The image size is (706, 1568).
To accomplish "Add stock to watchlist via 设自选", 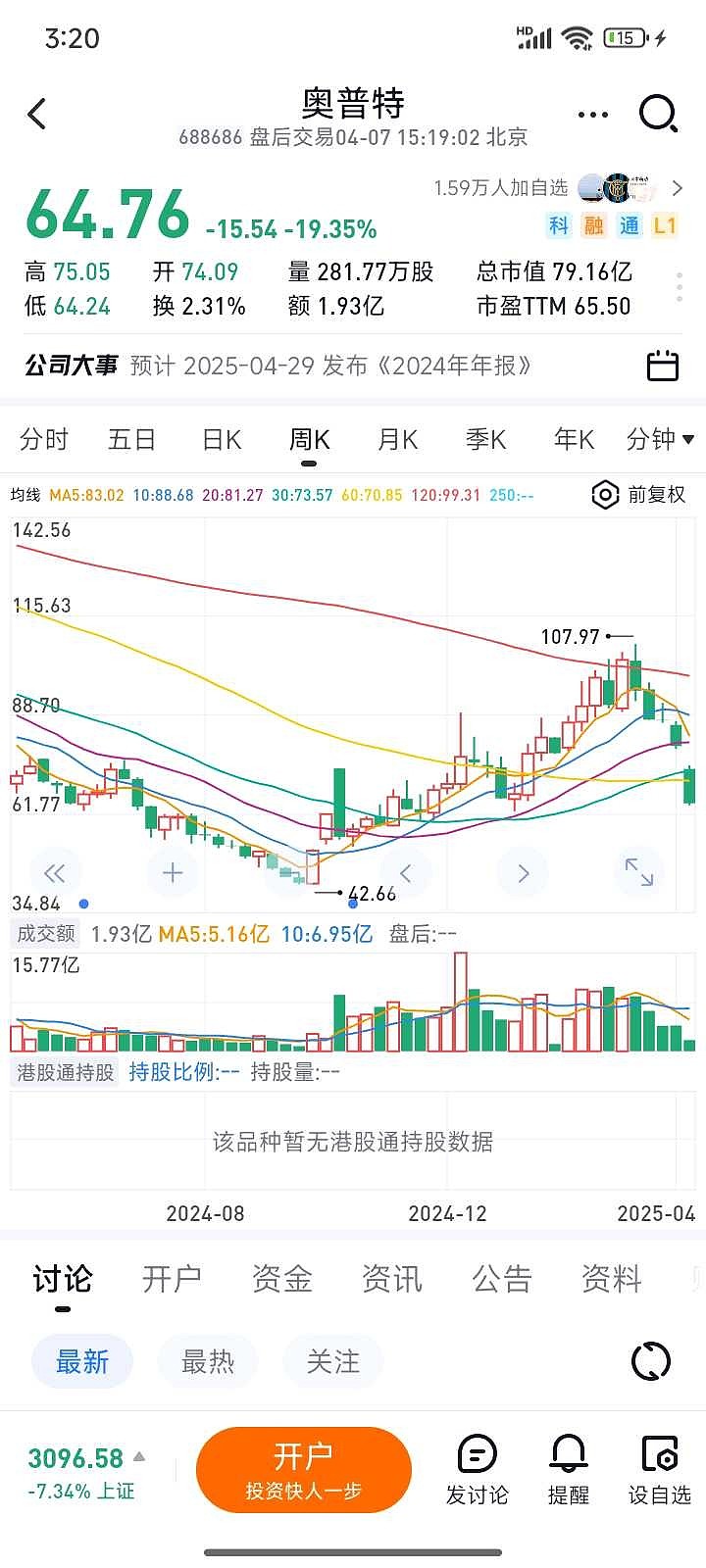I will point(659,1470).
